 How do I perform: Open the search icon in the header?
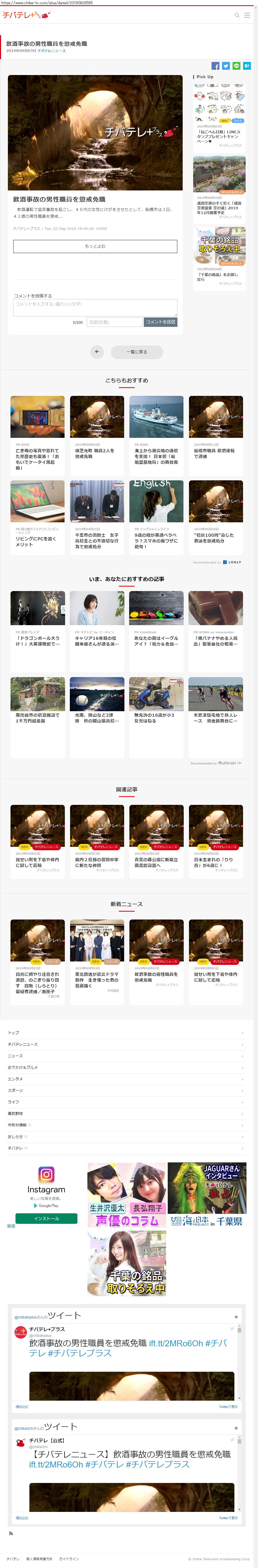[x=237, y=15]
